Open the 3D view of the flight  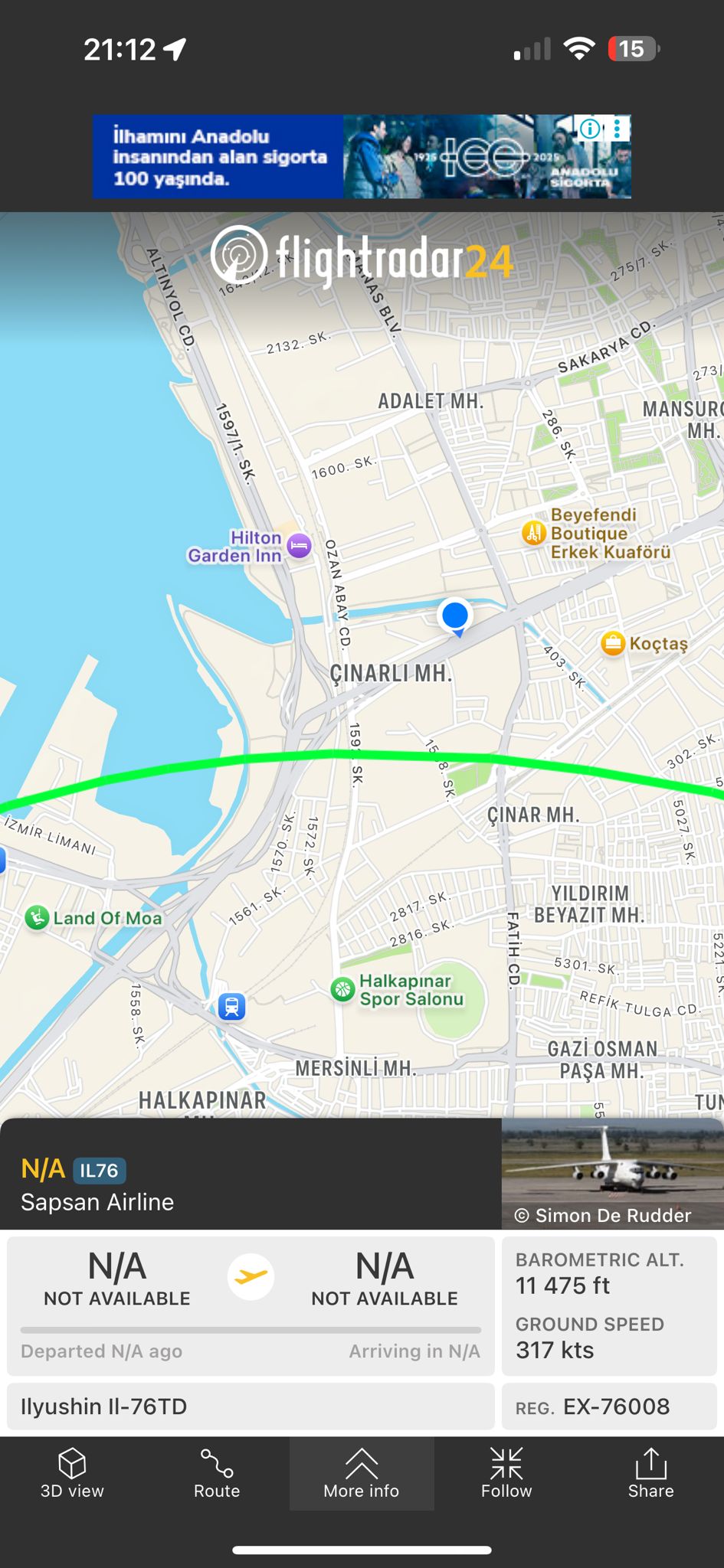pos(72,1473)
